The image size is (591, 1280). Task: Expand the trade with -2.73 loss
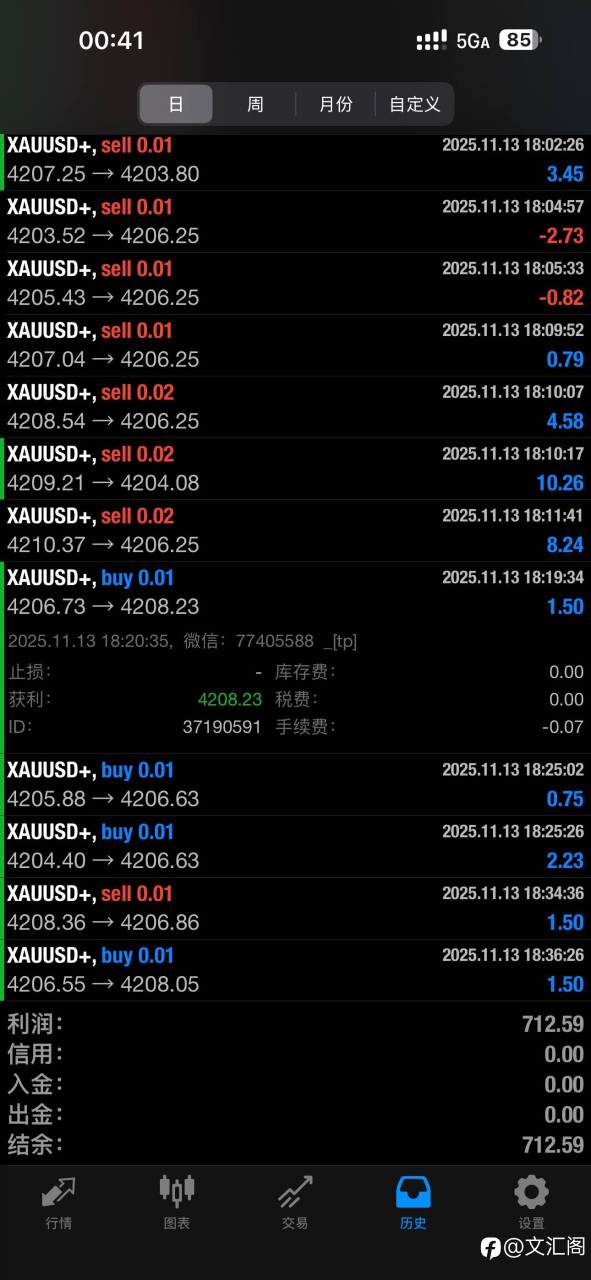coord(295,222)
